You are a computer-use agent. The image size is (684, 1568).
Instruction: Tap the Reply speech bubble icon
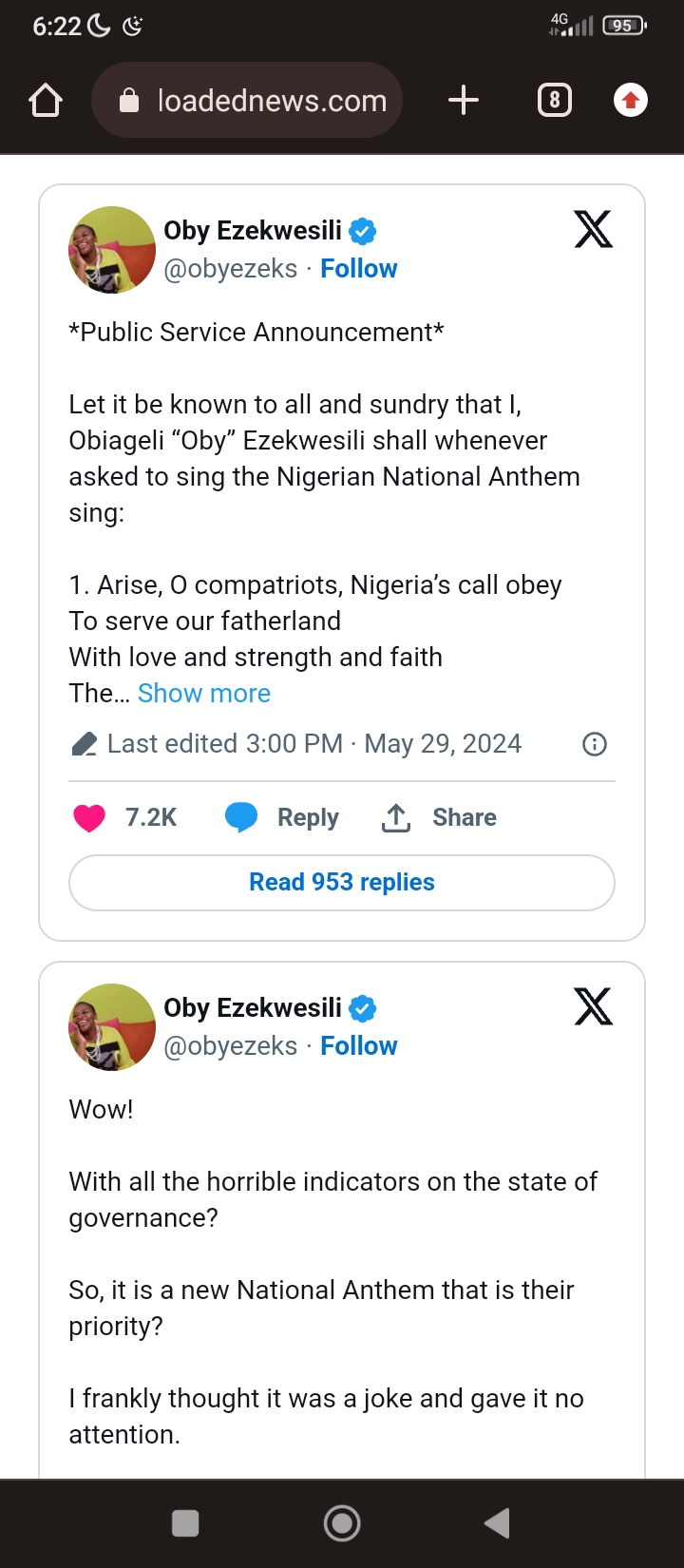click(242, 816)
